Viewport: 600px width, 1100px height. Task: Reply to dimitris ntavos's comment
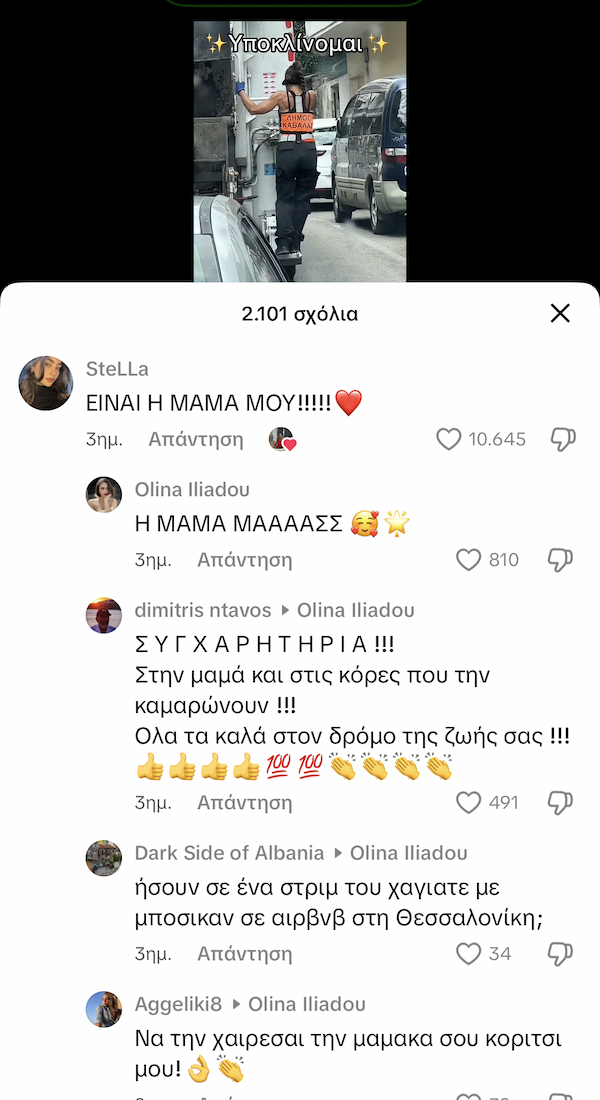pyautogui.click(x=244, y=802)
